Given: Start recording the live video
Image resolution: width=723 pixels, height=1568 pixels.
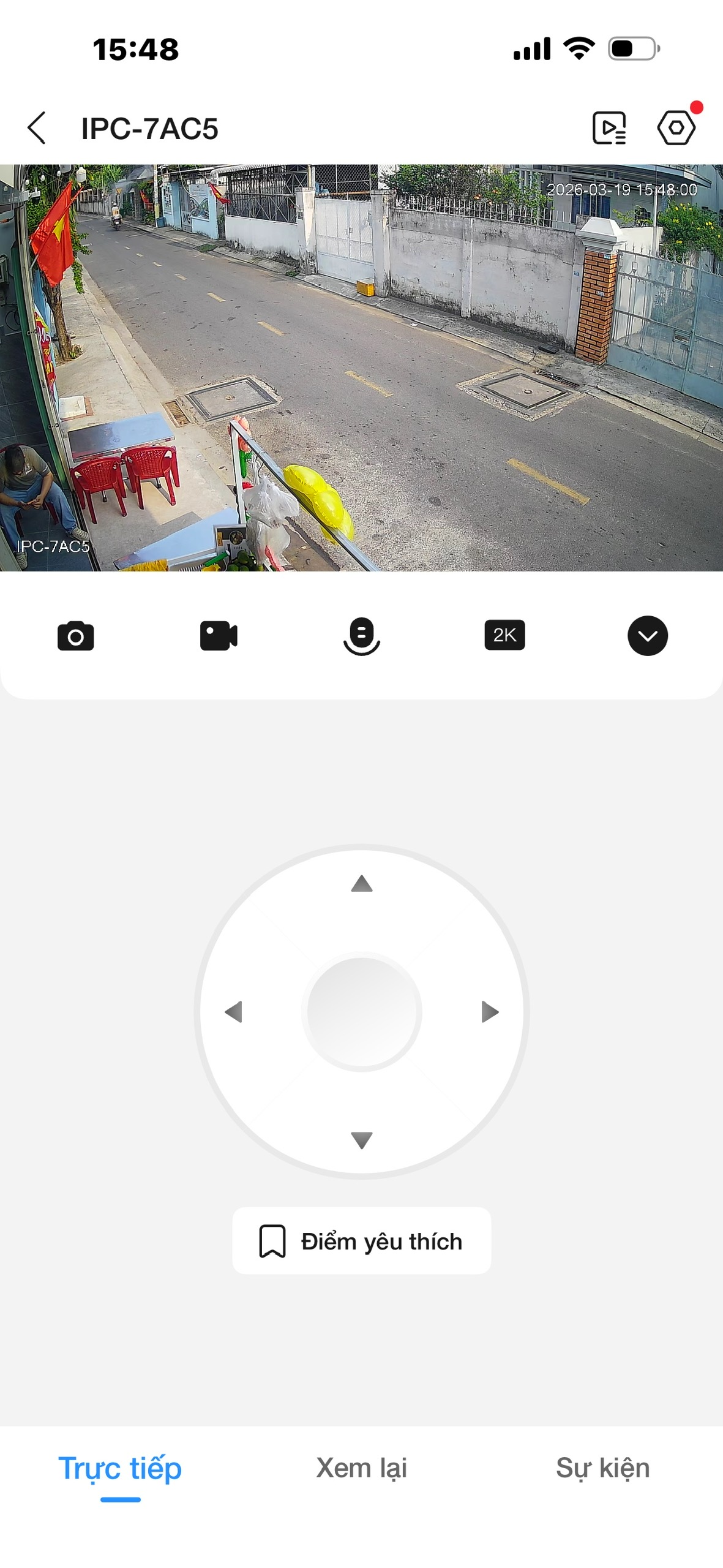Looking at the screenshot, I should [219, 636].
